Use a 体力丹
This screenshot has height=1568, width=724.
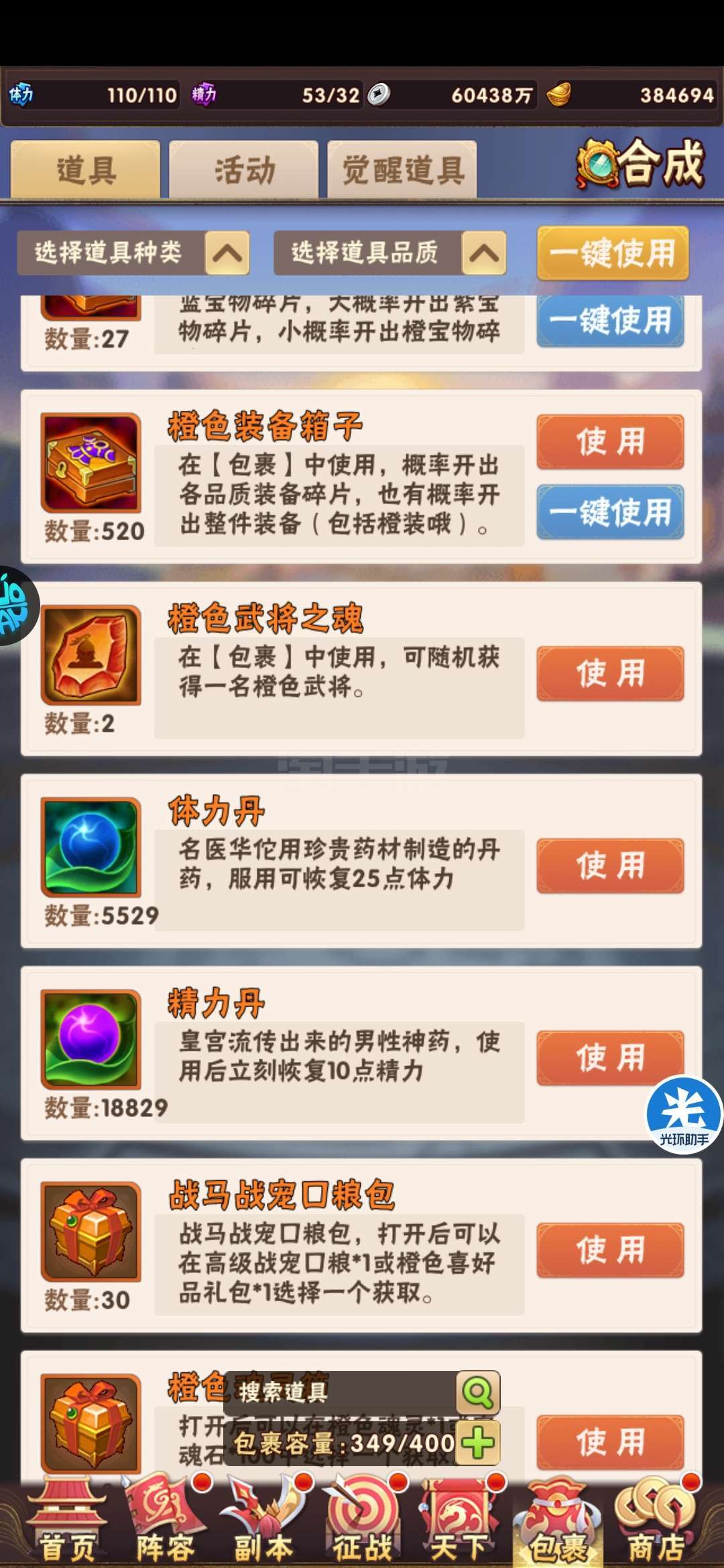pyautogui.click(x=610, y=866)
